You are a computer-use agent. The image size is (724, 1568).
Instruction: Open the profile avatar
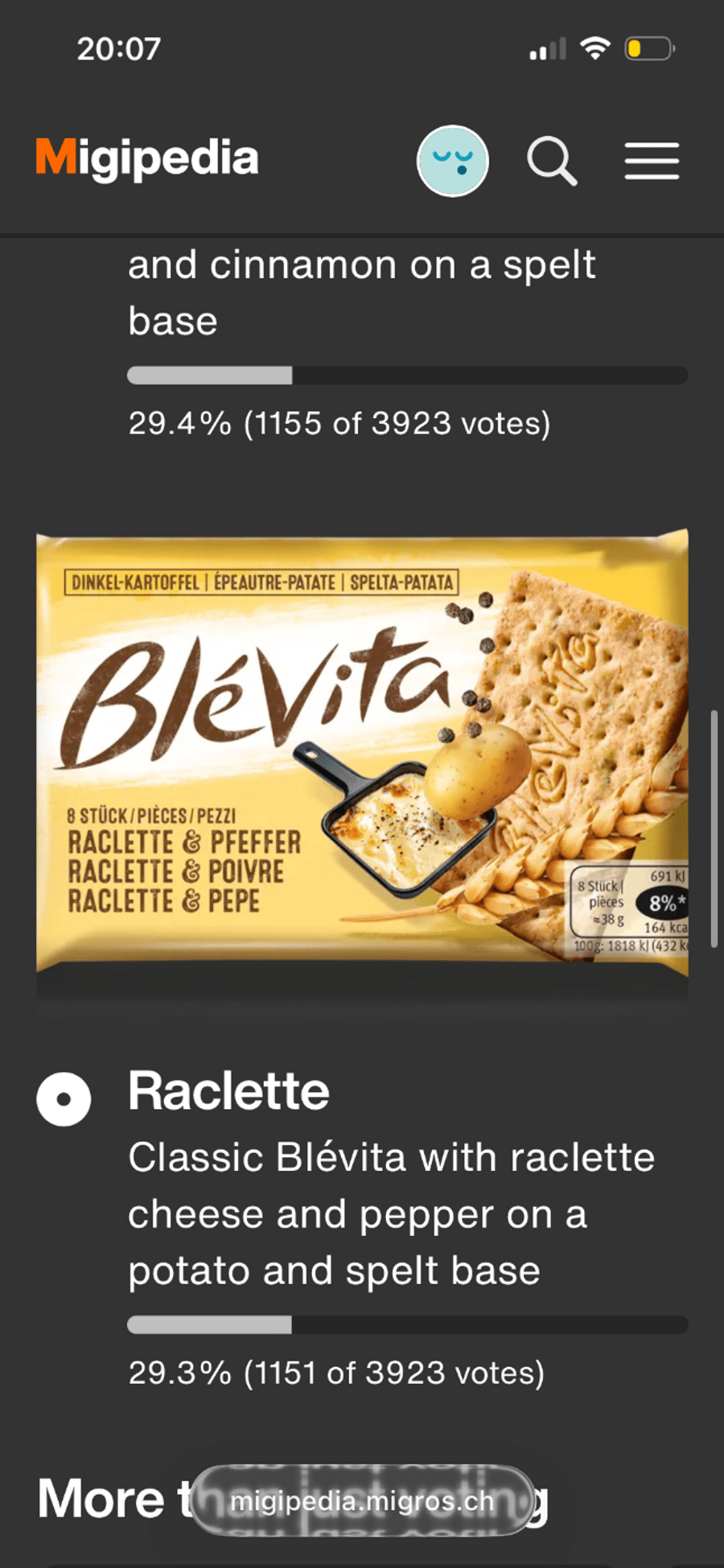click(x=453, y=161)
